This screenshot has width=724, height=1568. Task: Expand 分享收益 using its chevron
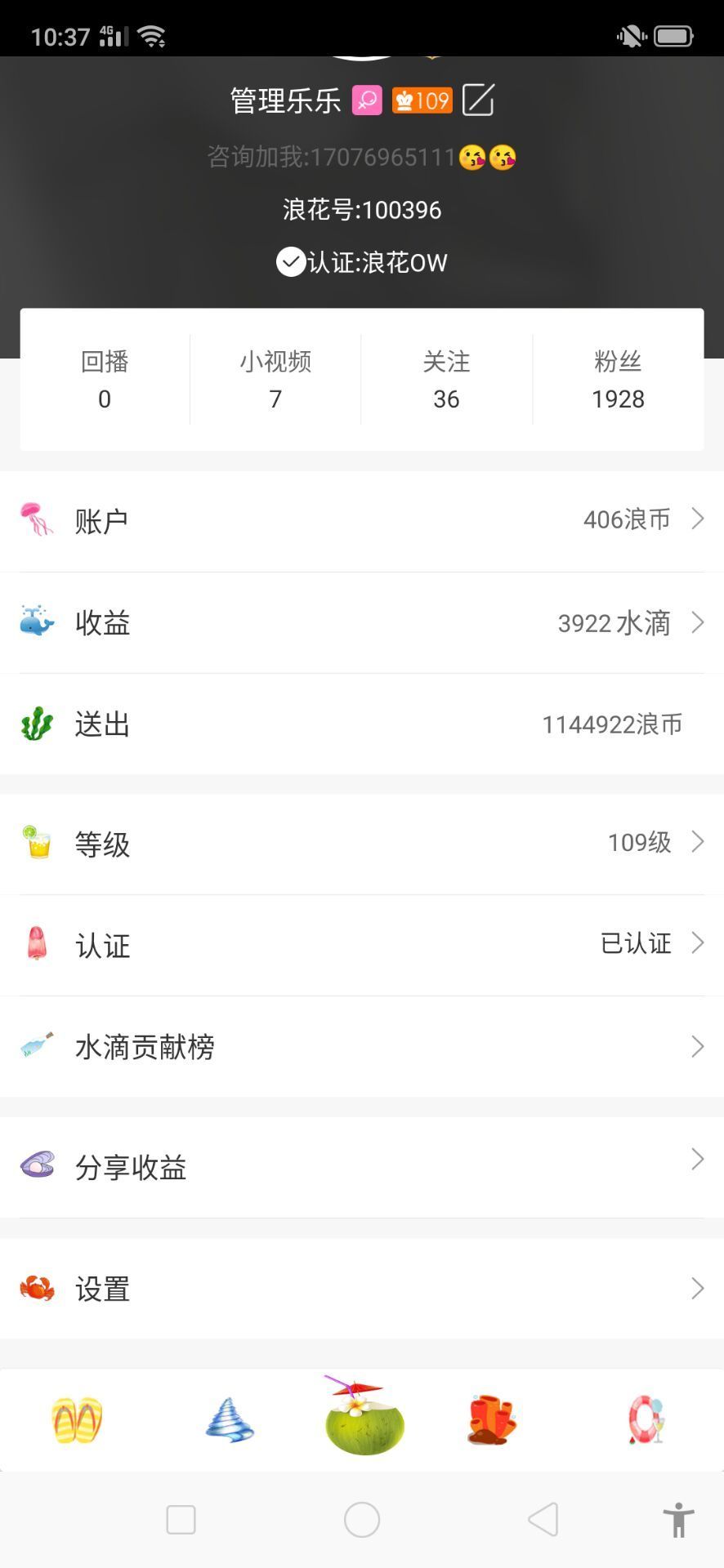(697, 1159)
